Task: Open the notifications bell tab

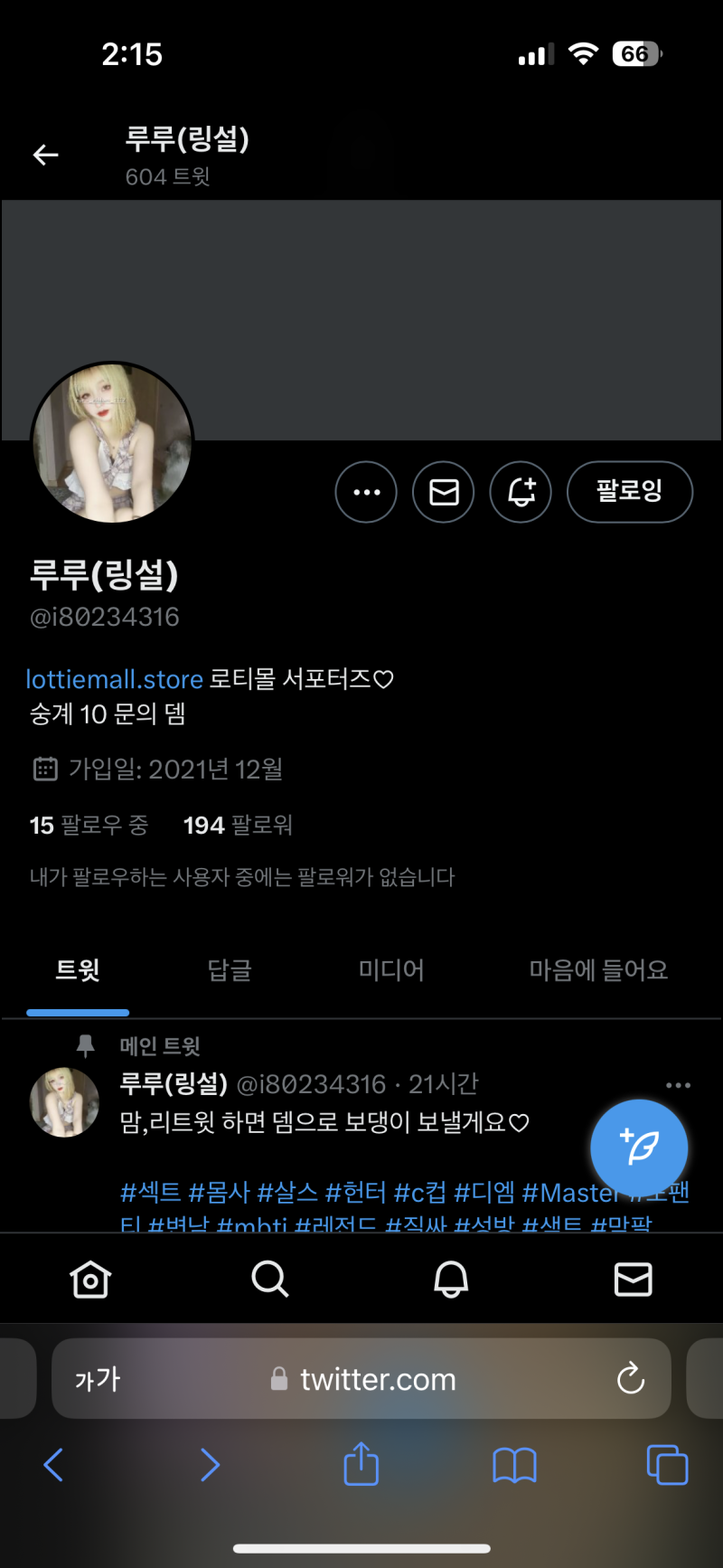Action: [x=451, y=1280]
